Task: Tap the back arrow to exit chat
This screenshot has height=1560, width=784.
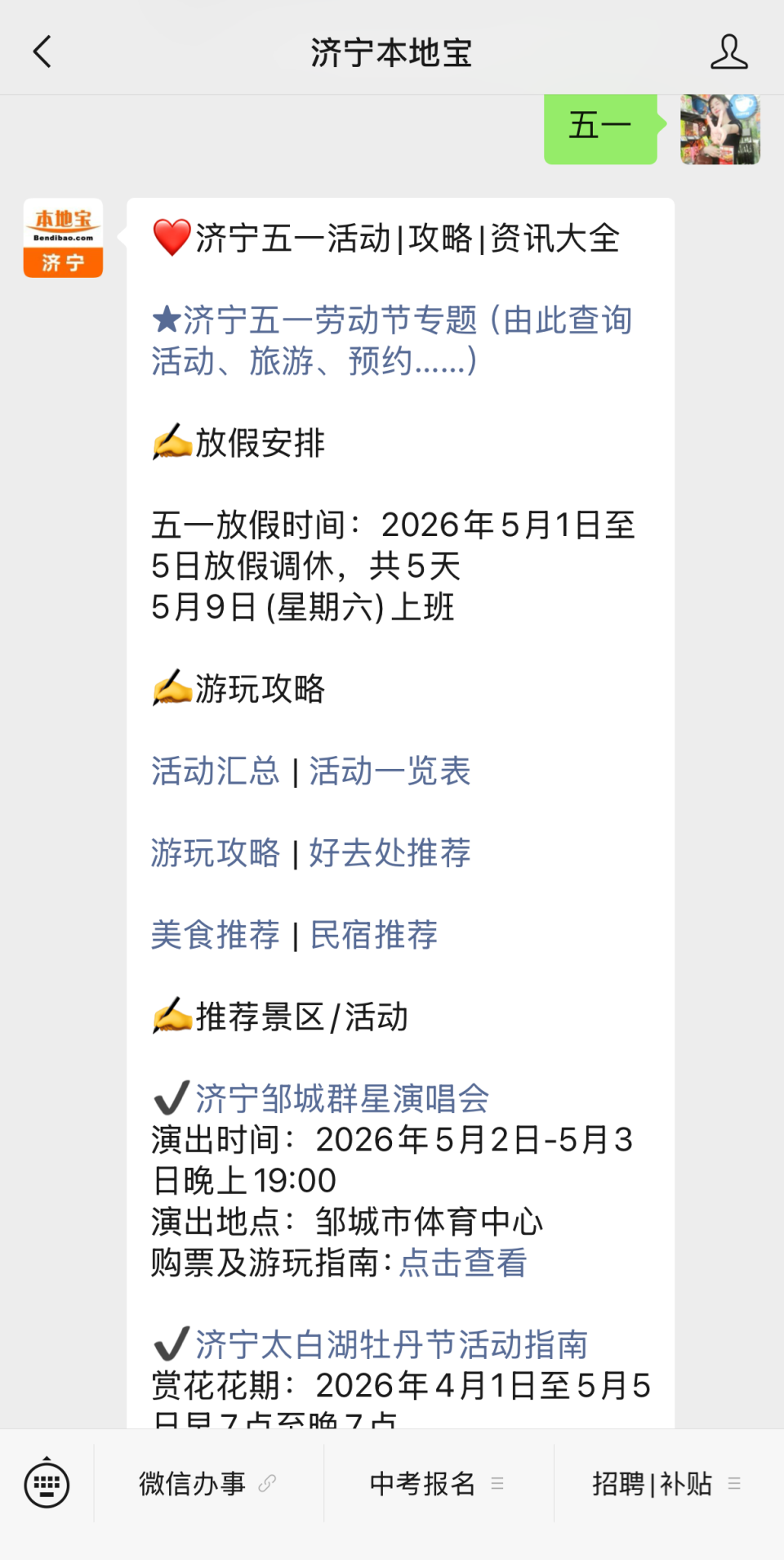Action: point(42,51)
